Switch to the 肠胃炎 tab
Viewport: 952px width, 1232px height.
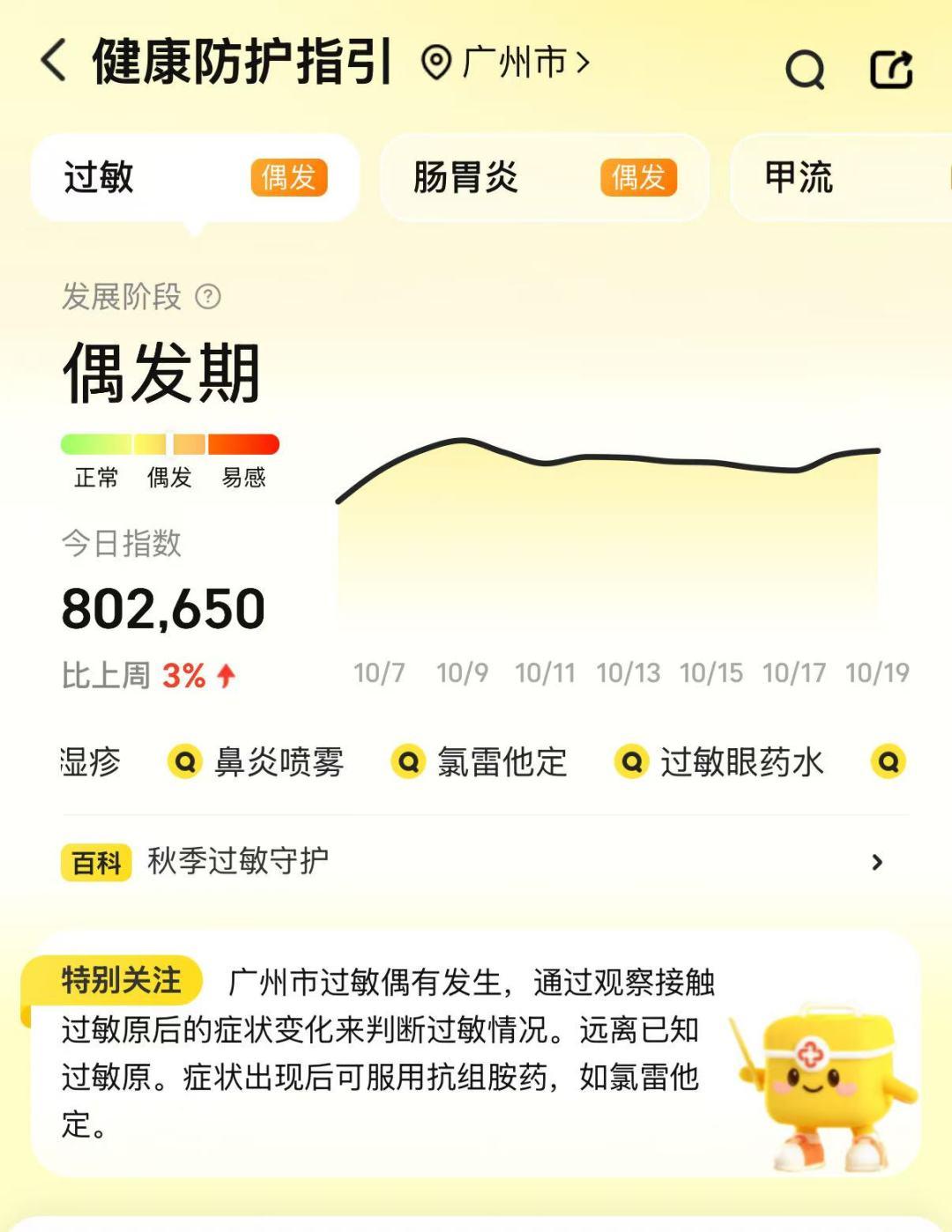point(544,177)
